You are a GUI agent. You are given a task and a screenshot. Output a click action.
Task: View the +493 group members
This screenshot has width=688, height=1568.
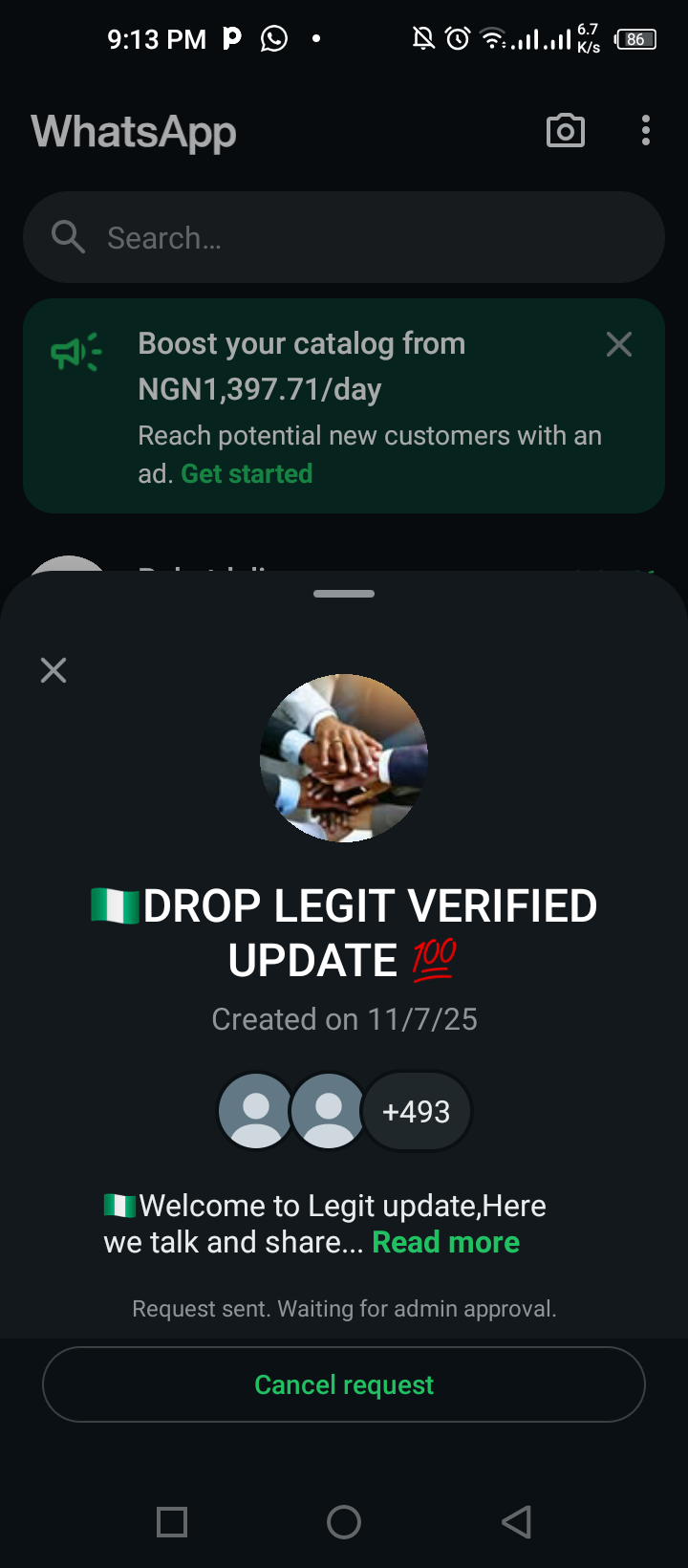(x=417, y=1111)
